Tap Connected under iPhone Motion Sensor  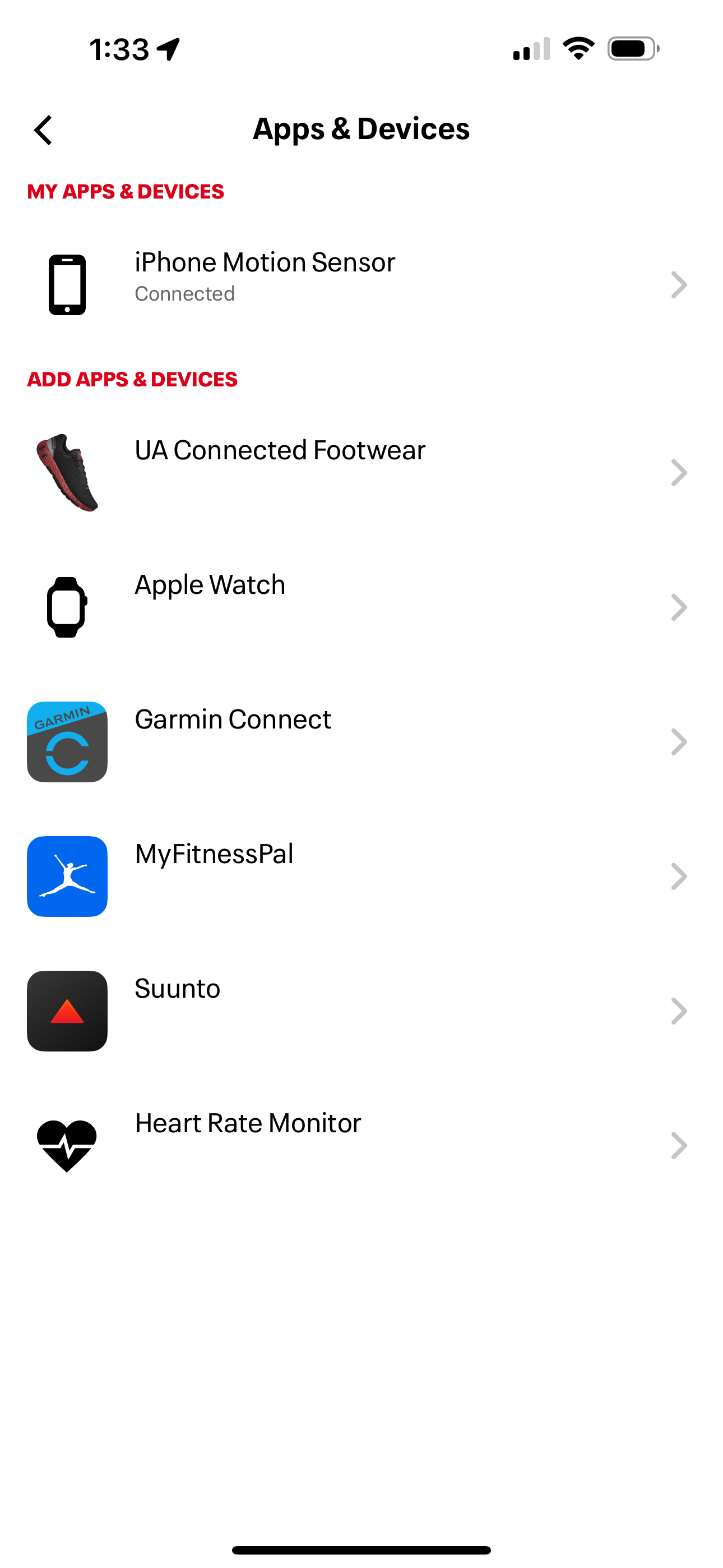pyautogui.click(x=185, y=293)
